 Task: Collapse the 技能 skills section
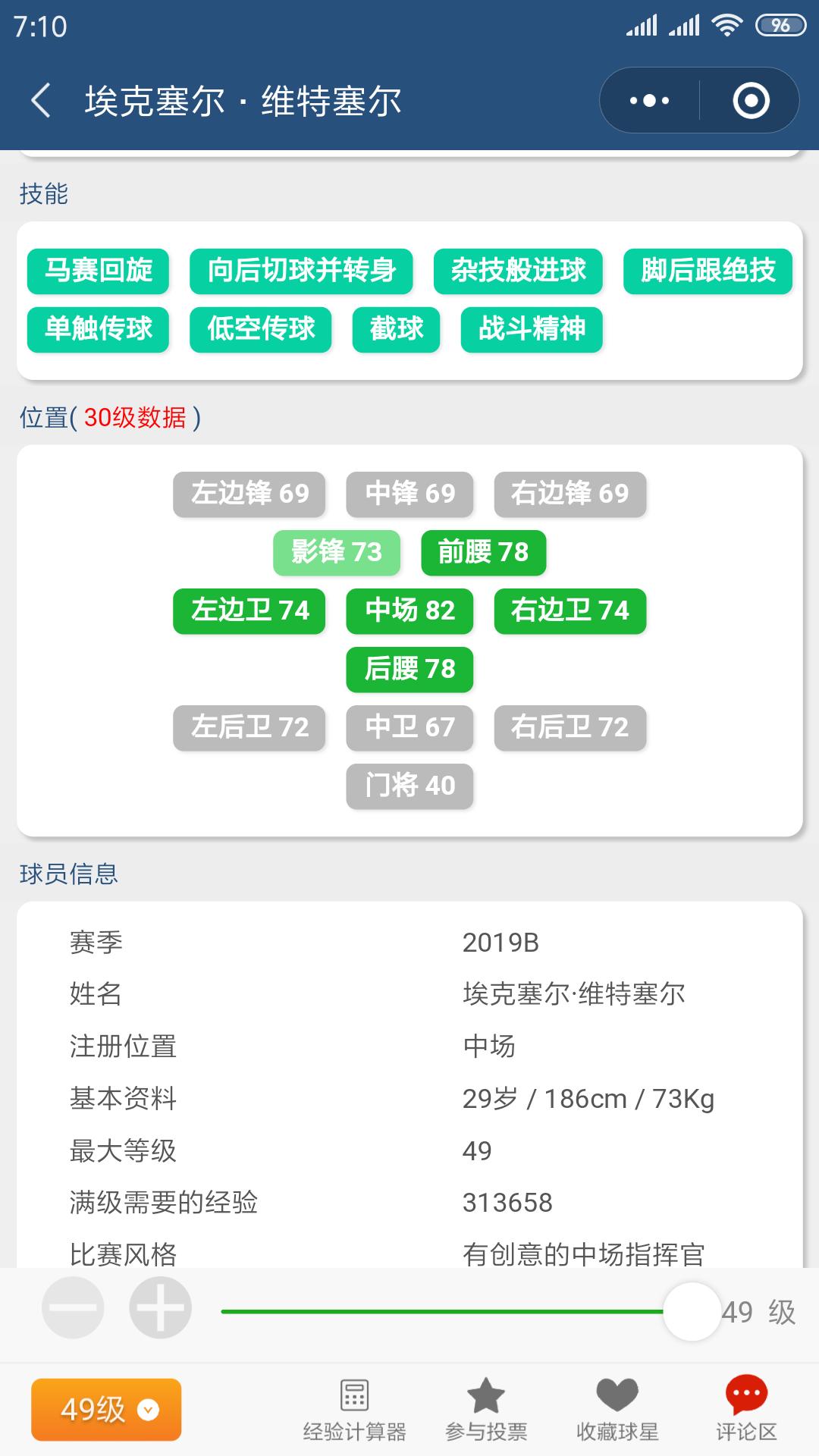pos(42,193)
